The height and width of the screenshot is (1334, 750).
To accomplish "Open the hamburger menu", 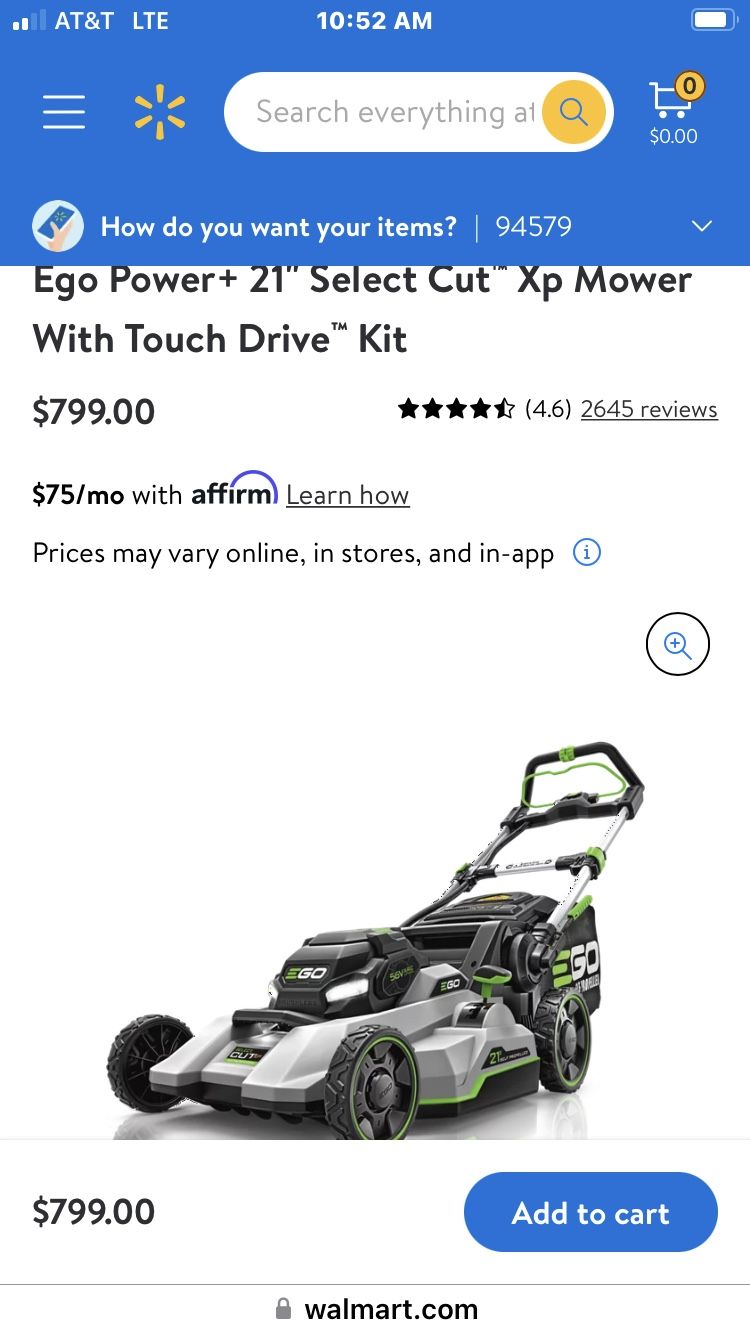I will coord(63,112).
